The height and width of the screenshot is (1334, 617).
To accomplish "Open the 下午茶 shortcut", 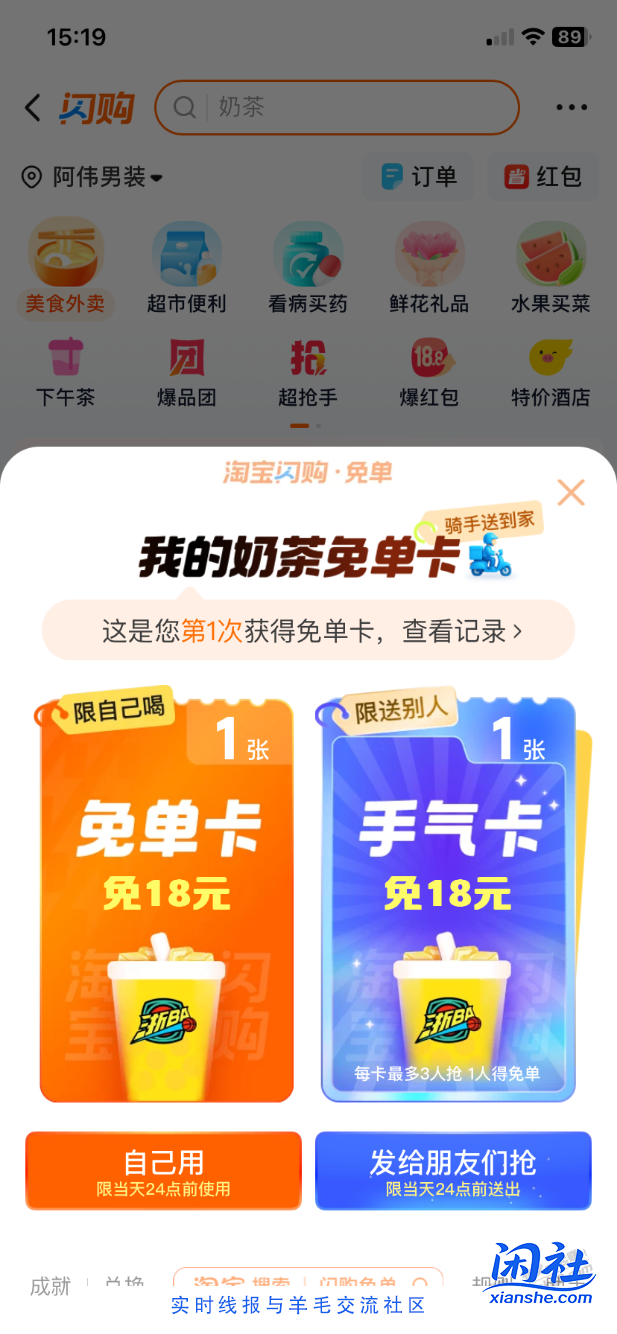I will pyautogui.click(x=65, y=372).
